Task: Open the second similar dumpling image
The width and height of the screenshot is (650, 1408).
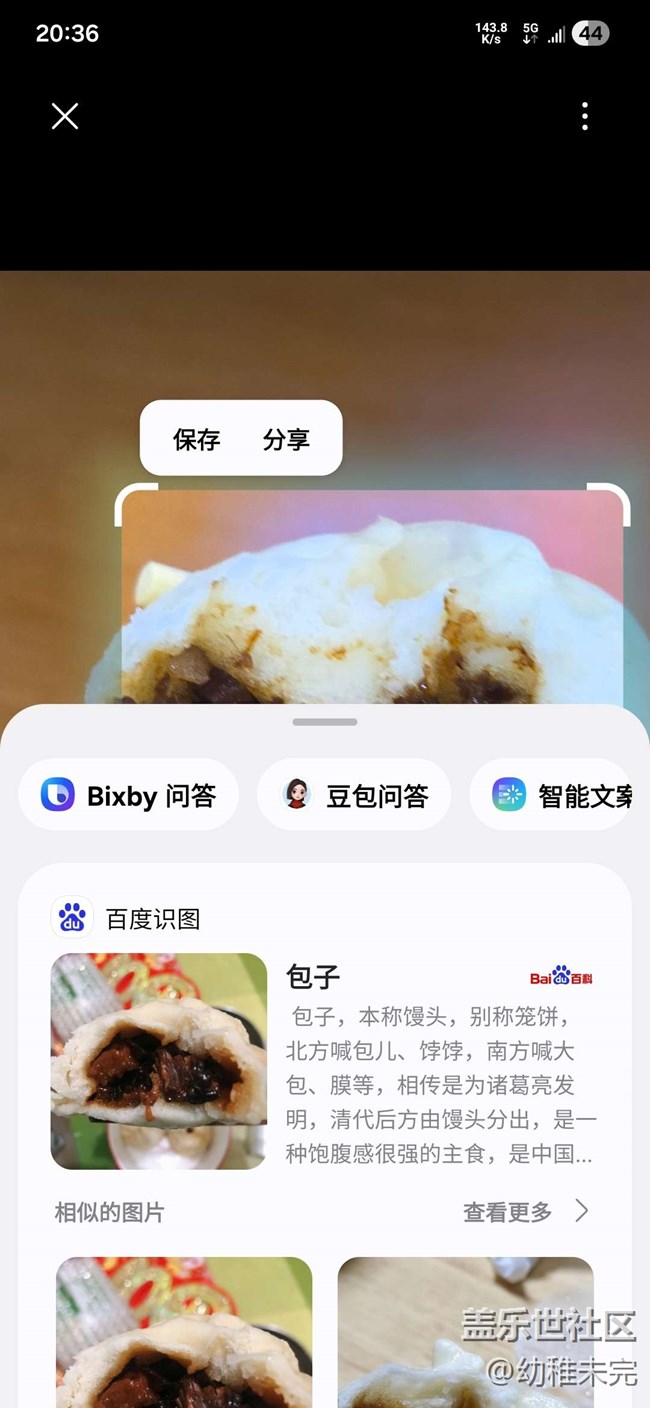Action: (465, 1330)
